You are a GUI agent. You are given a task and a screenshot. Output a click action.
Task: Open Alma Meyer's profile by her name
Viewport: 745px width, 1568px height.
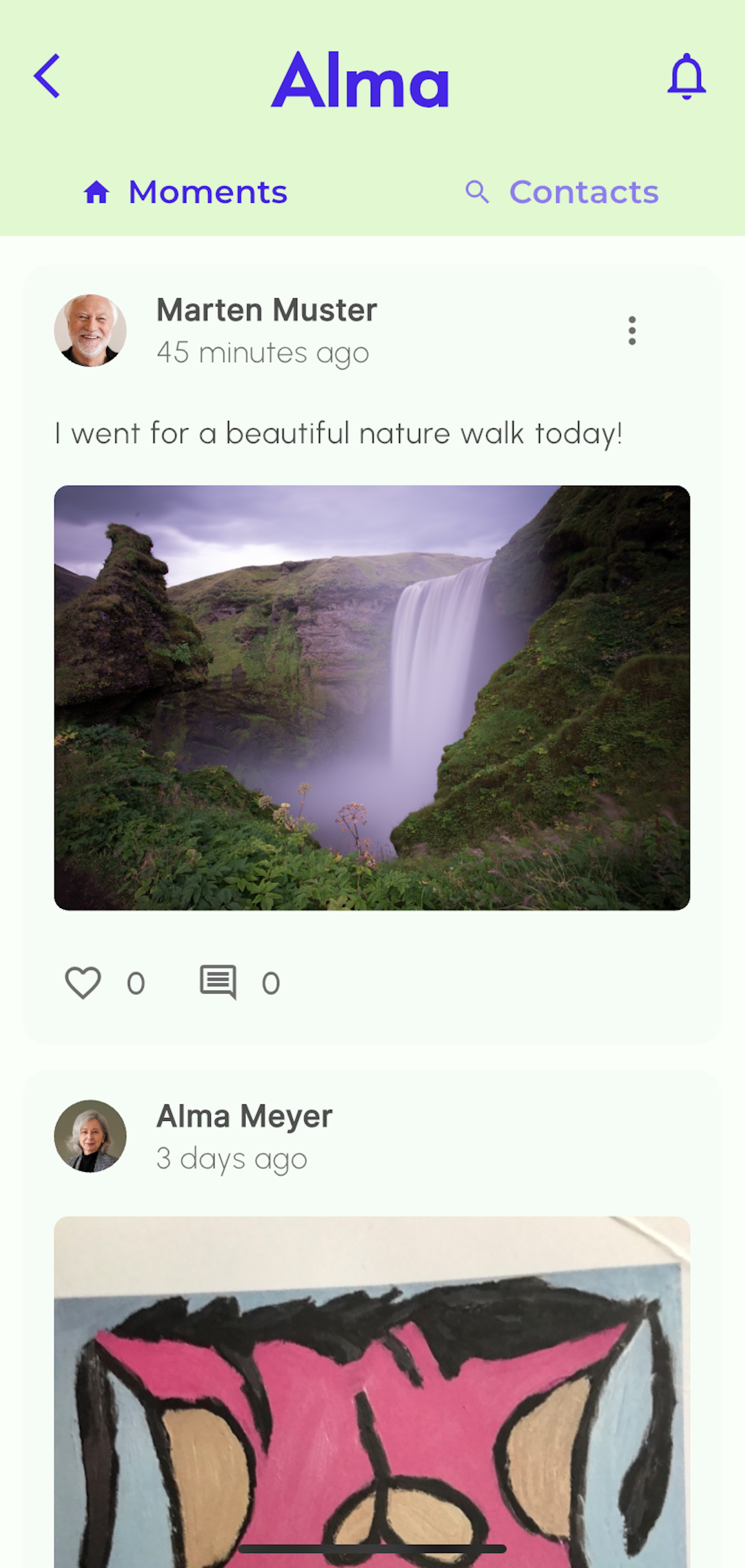[244, 1115]
